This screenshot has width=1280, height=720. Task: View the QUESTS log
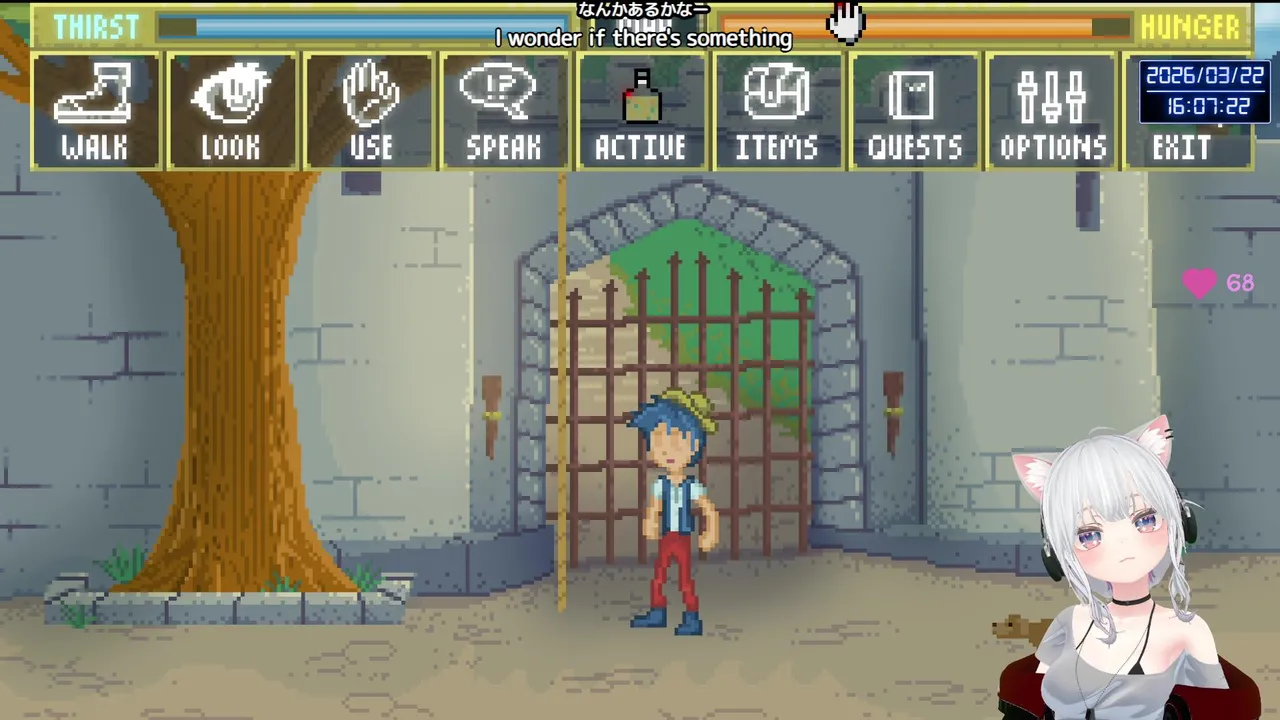(x=914, y=112)
